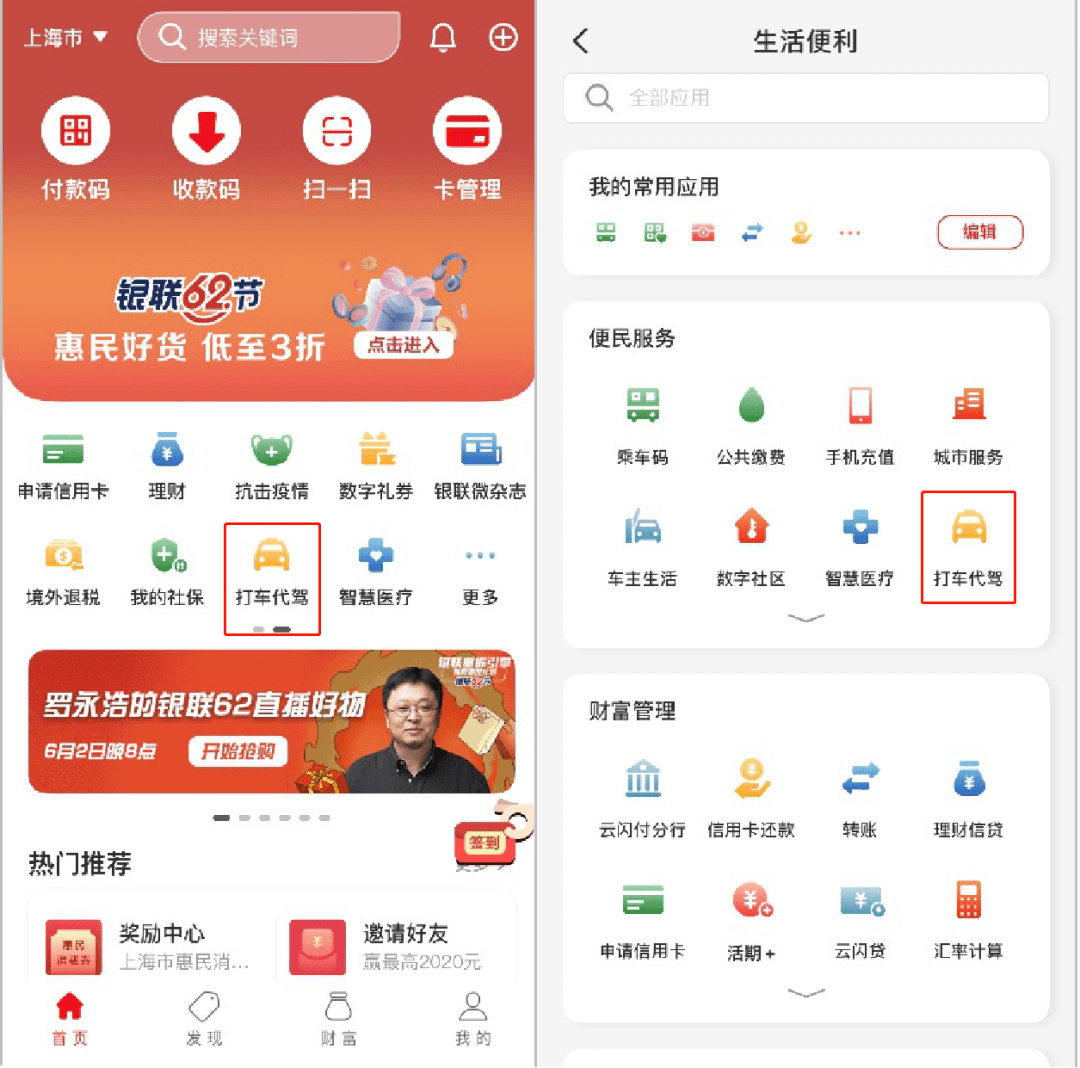Tap the plus icon in top bar

click(503, 38)
